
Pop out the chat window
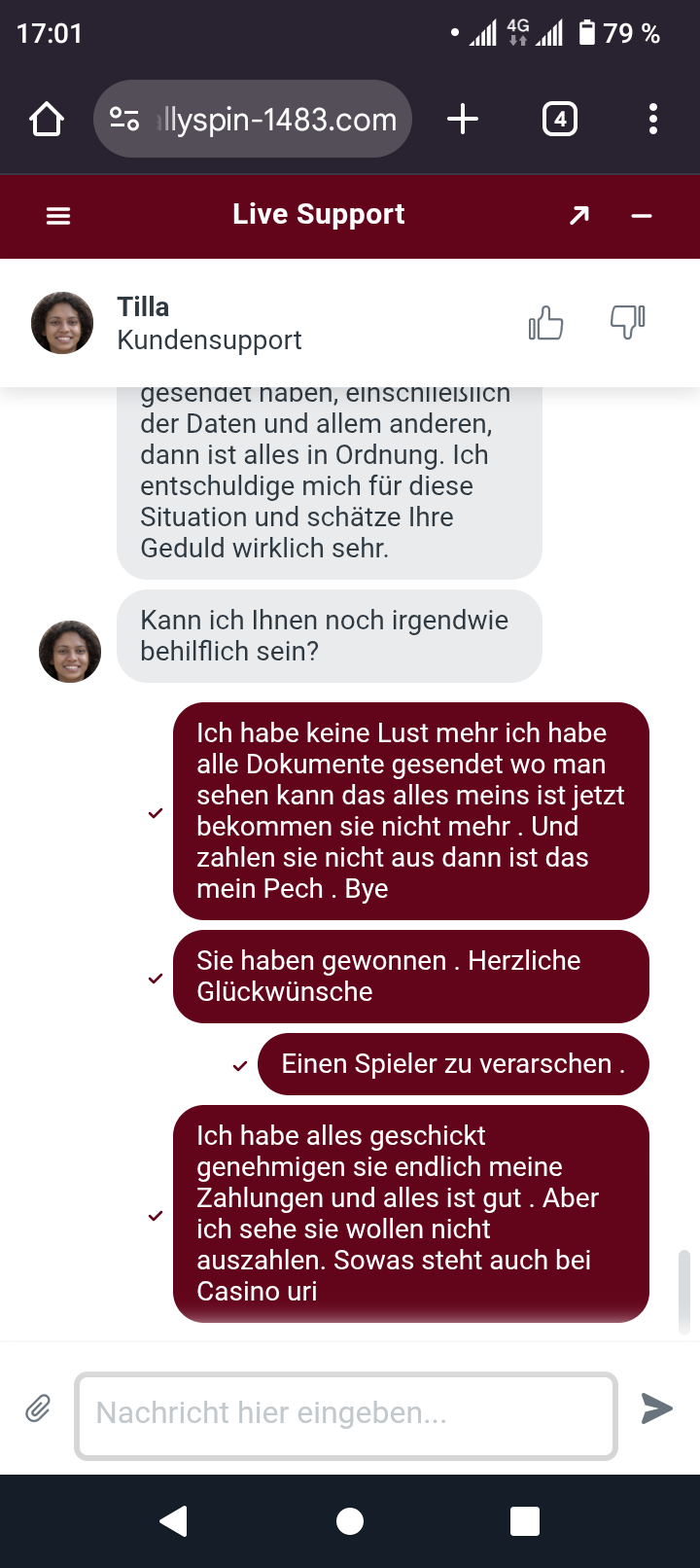(x=579, y=216)
